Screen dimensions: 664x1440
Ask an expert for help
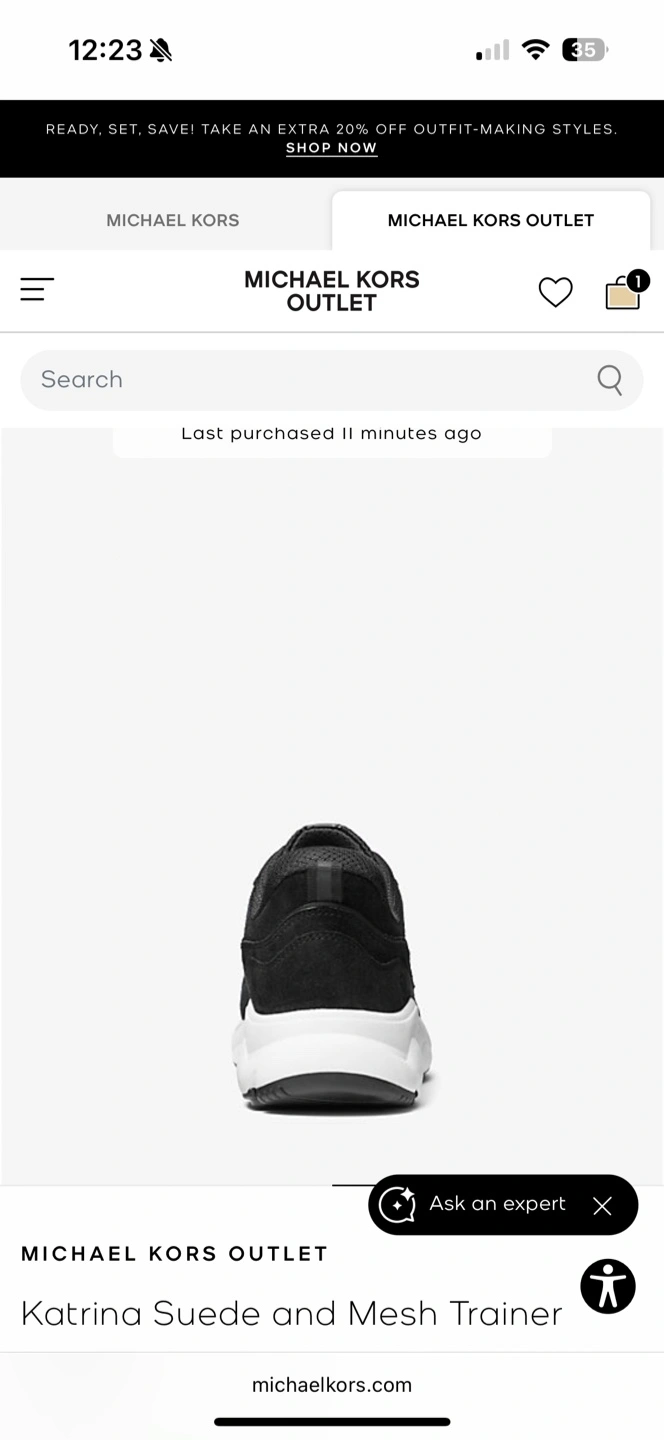[480, 1204]
